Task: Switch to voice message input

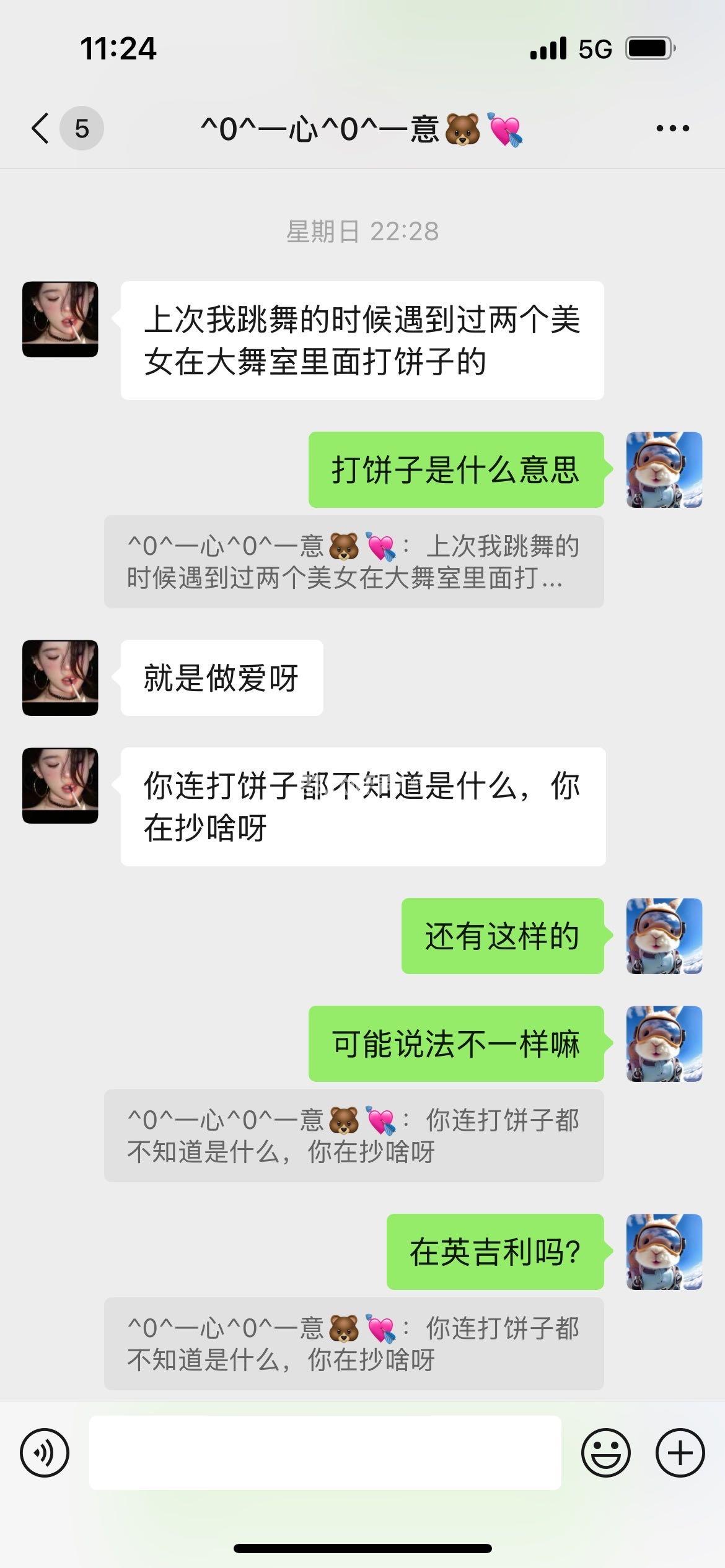Action: (x=45, y=1452)
